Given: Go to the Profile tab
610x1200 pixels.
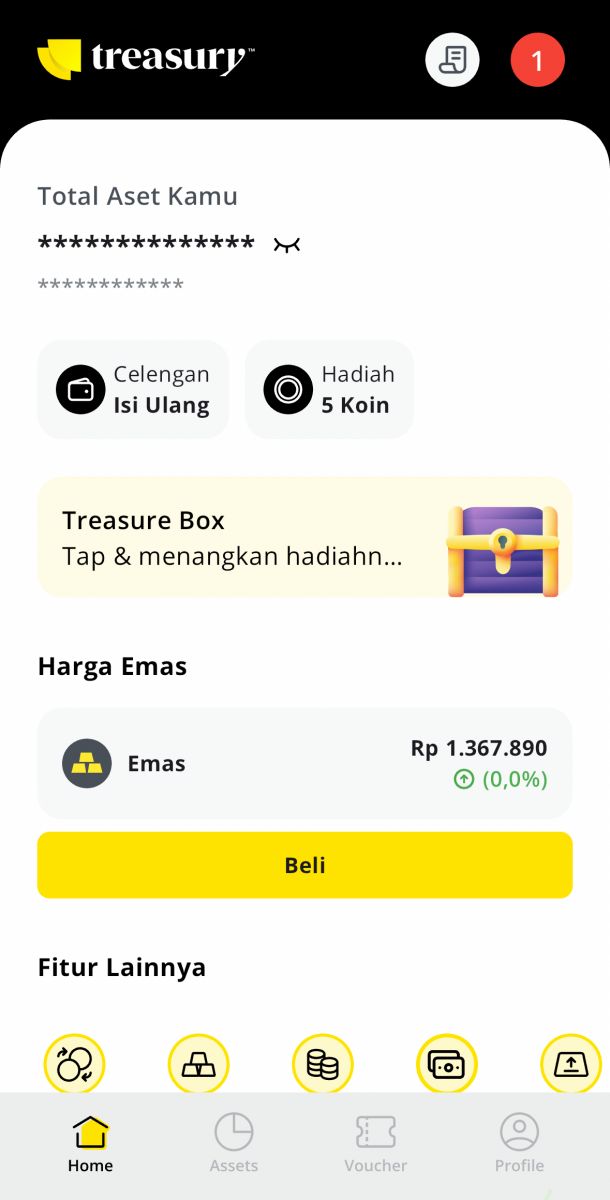Looking at the screenshot, I should (519, 1145).
